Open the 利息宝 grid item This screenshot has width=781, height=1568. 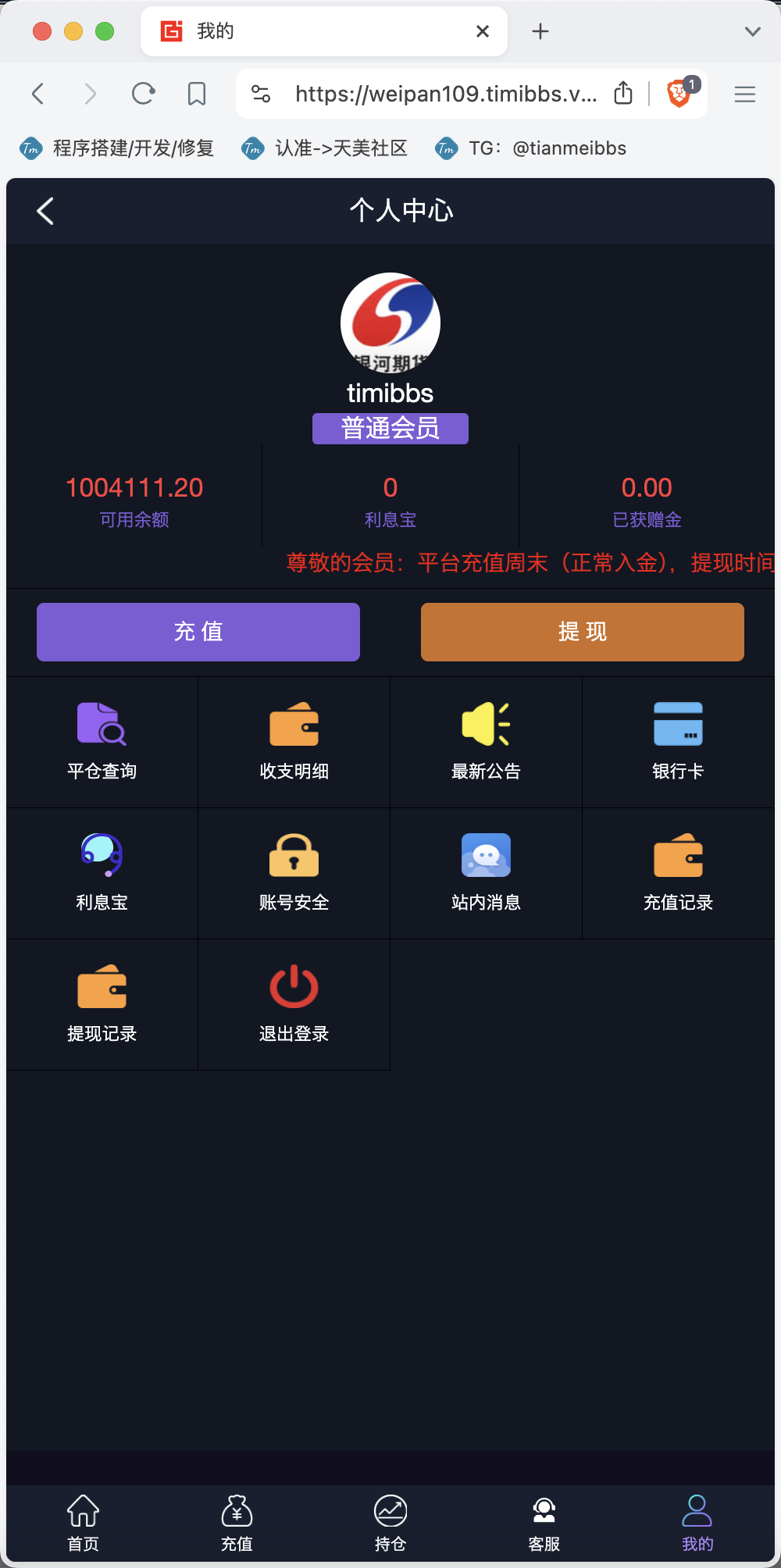click(x=102, y=873)
